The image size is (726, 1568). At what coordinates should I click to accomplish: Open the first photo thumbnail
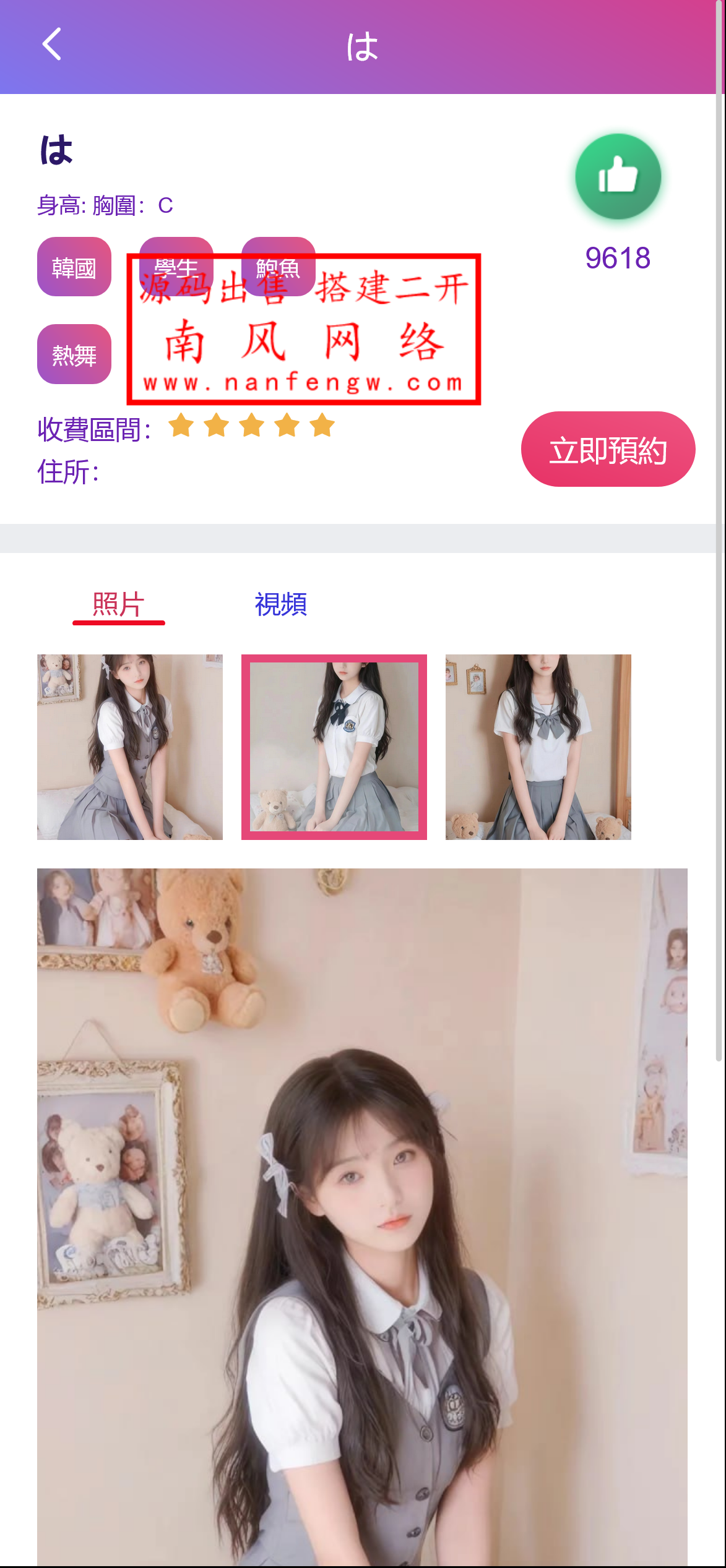[130, 747]
